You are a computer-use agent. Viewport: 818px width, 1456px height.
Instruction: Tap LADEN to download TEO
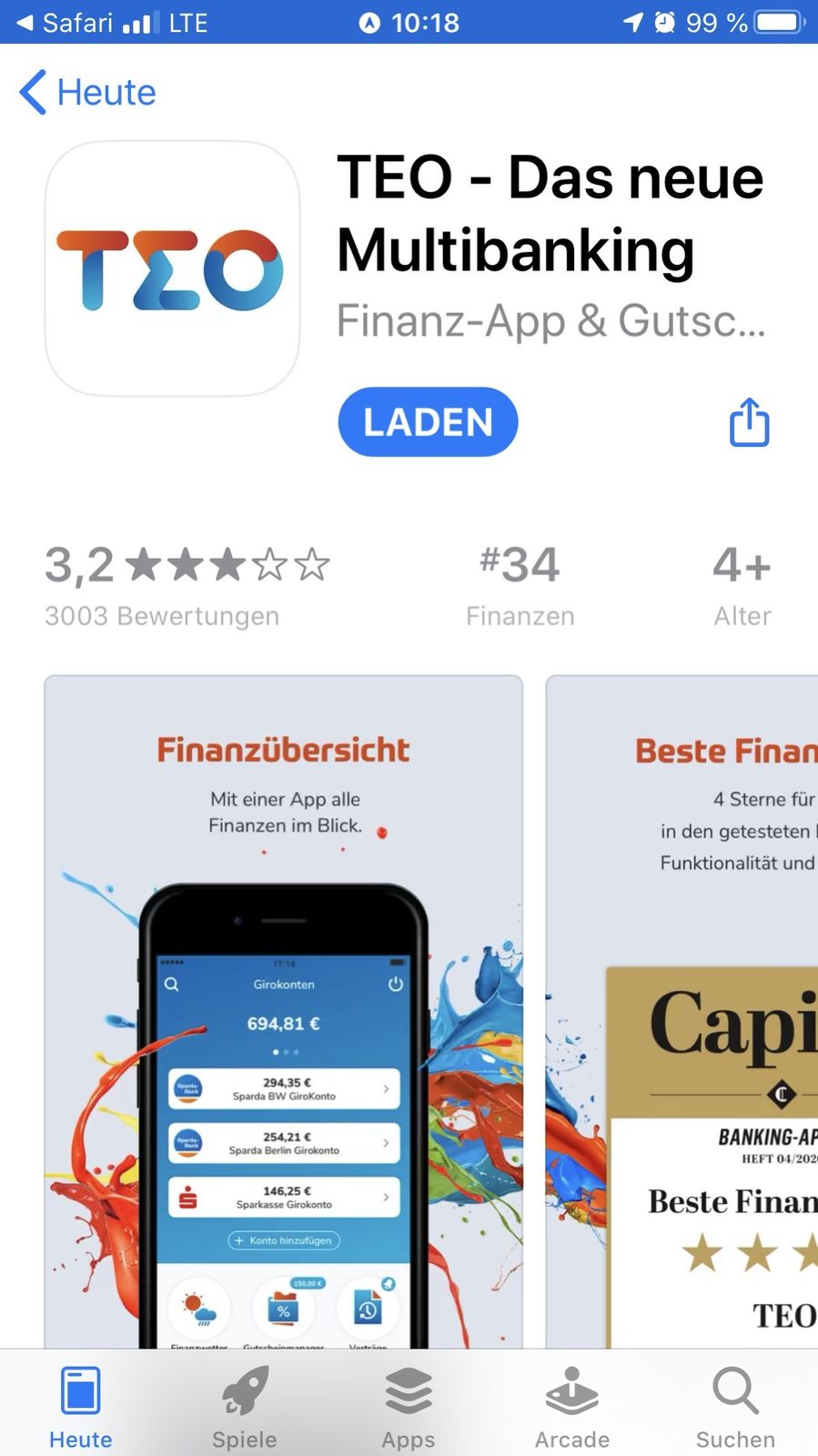click(x=428, y=422)
